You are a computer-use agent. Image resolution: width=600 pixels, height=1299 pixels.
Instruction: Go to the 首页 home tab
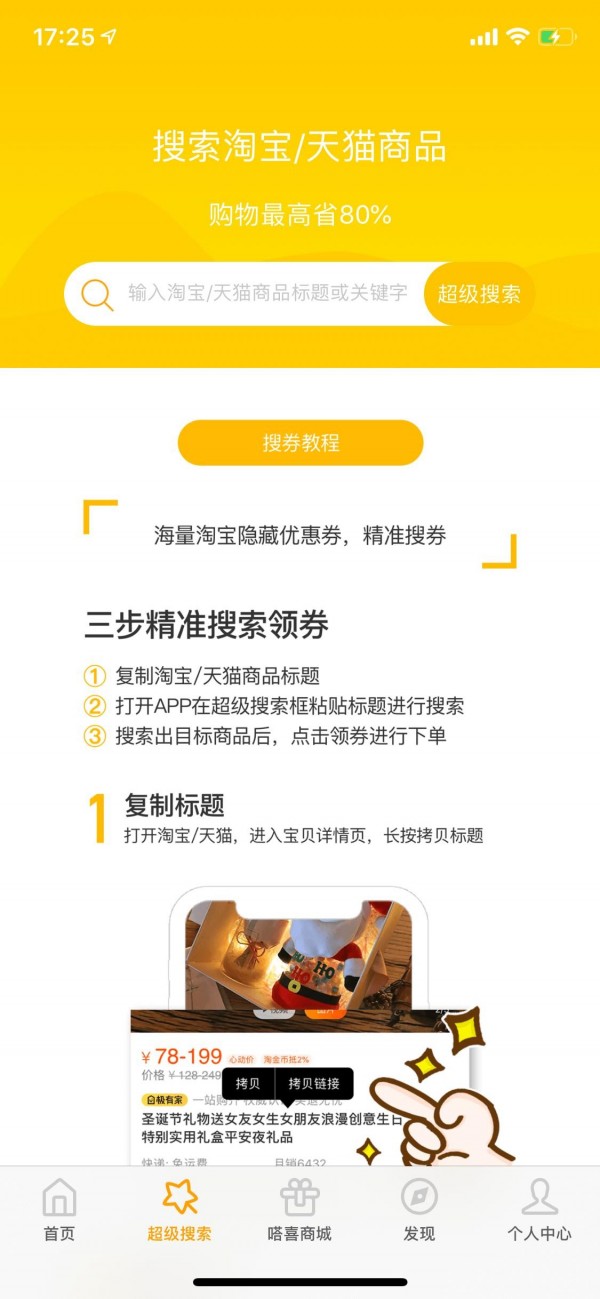tap(59, 1210)
